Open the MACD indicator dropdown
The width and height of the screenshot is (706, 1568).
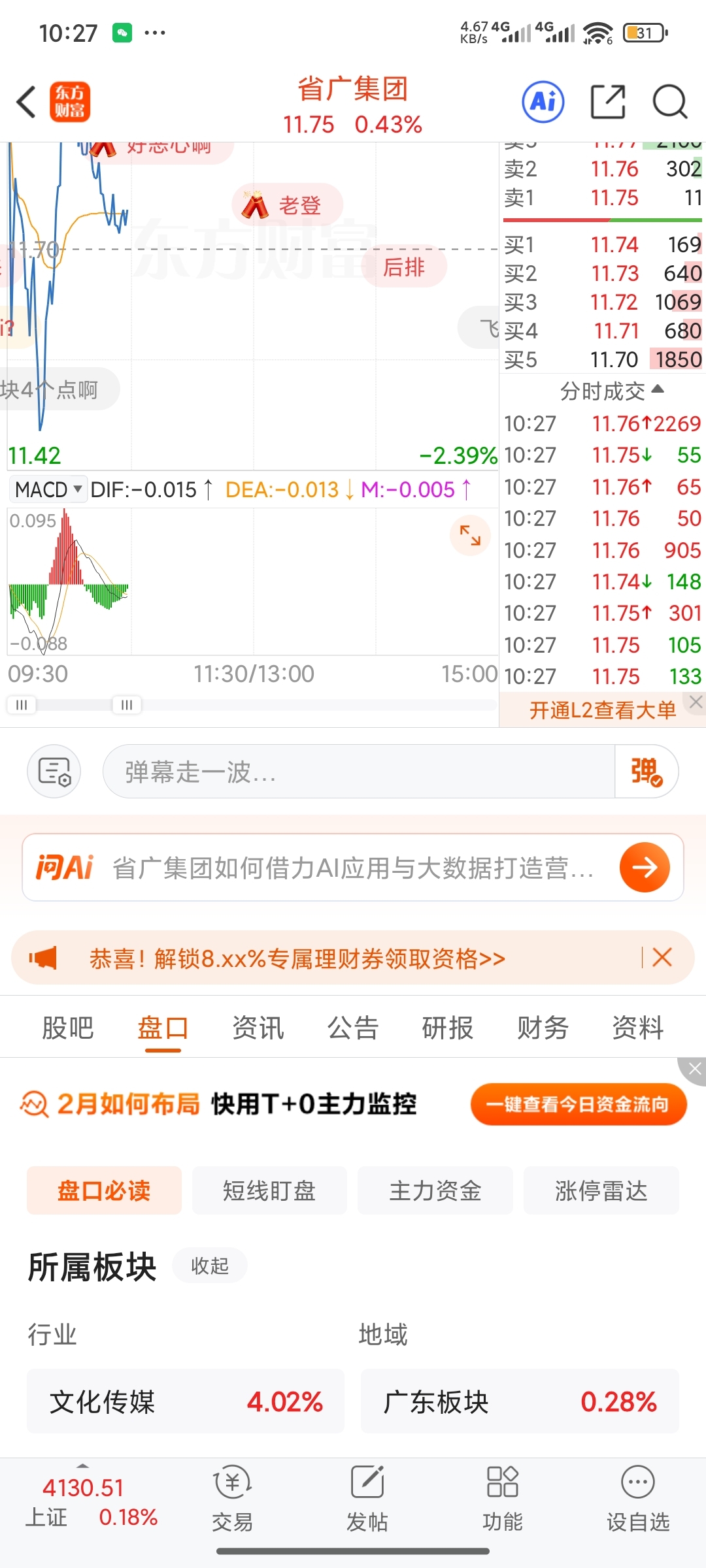(48, 489)
